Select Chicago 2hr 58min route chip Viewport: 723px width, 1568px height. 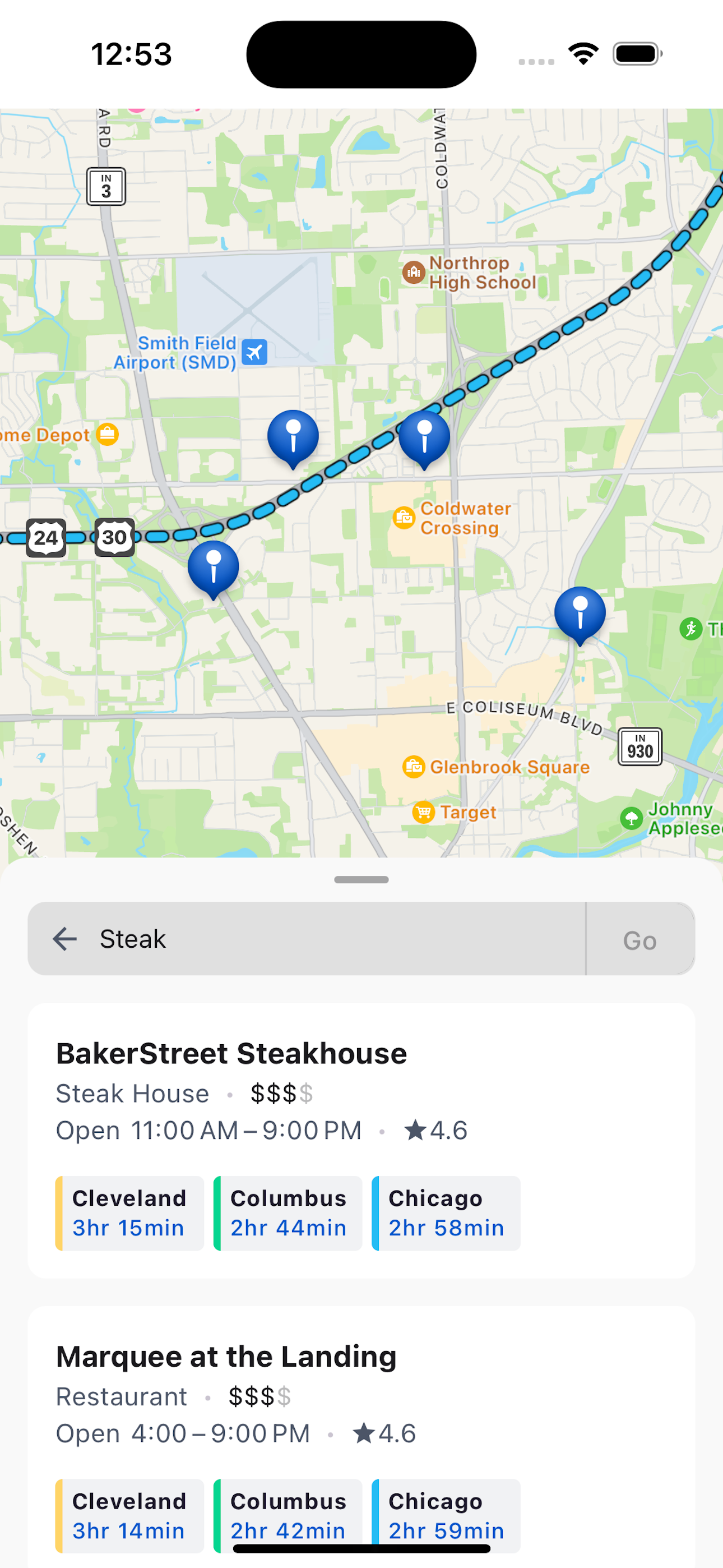[446, 1213]
